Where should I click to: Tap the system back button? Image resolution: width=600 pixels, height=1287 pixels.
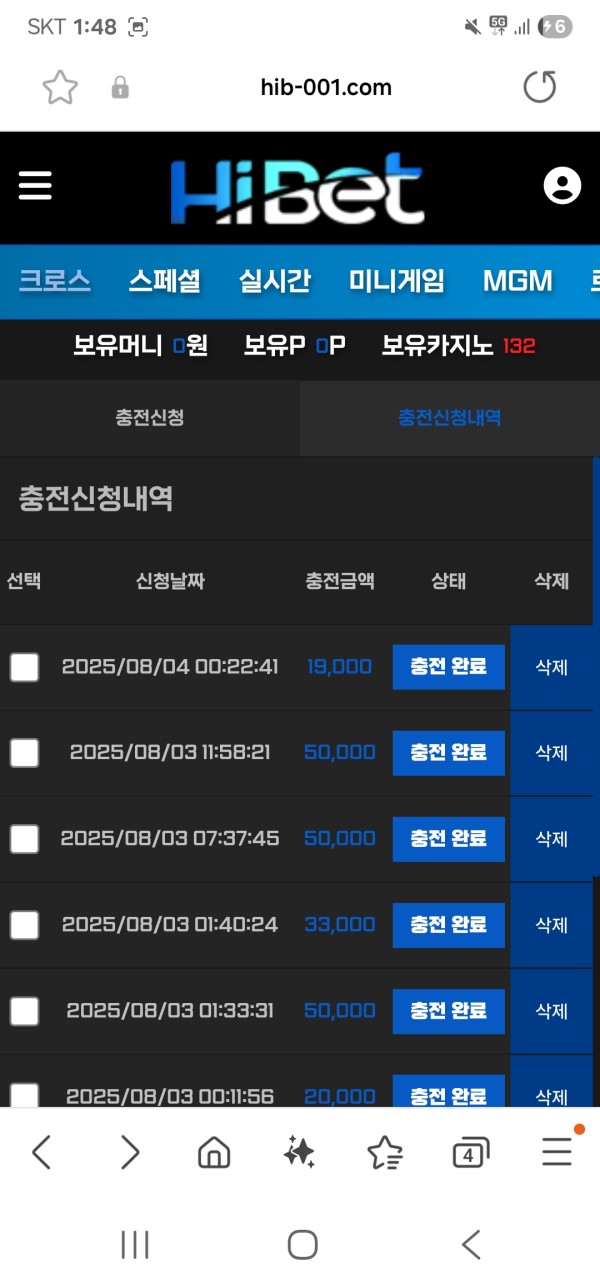471,1244
